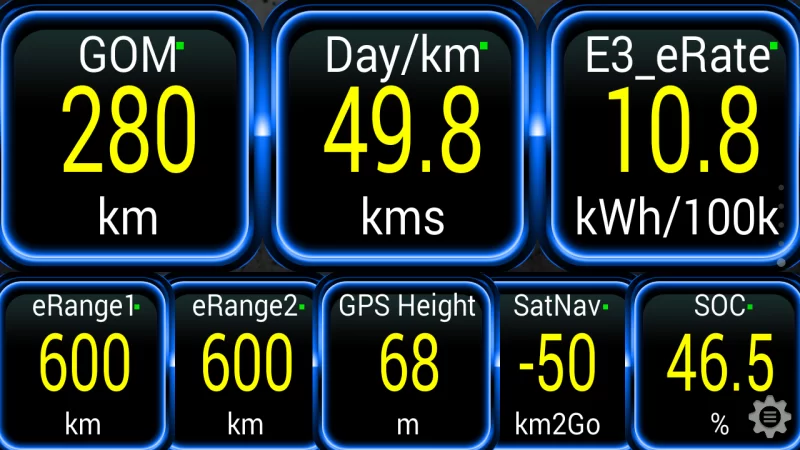This screenshot has height=450, width=800.
Task: Open the GPS Height gauge
Action: (407, 362)
